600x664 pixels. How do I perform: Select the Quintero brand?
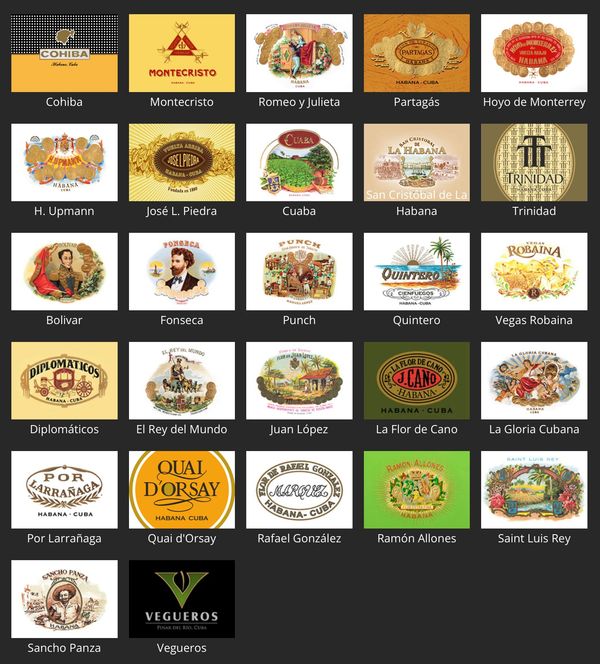click(416, 271)
